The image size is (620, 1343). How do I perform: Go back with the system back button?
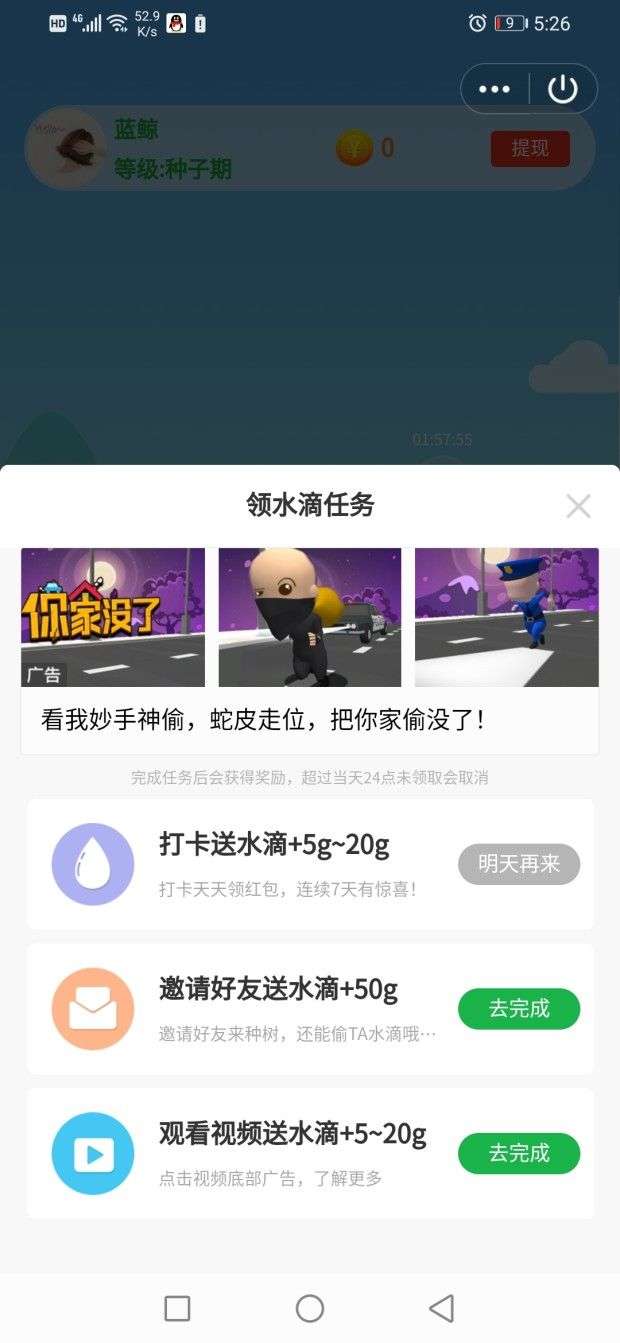[441, 1308]
